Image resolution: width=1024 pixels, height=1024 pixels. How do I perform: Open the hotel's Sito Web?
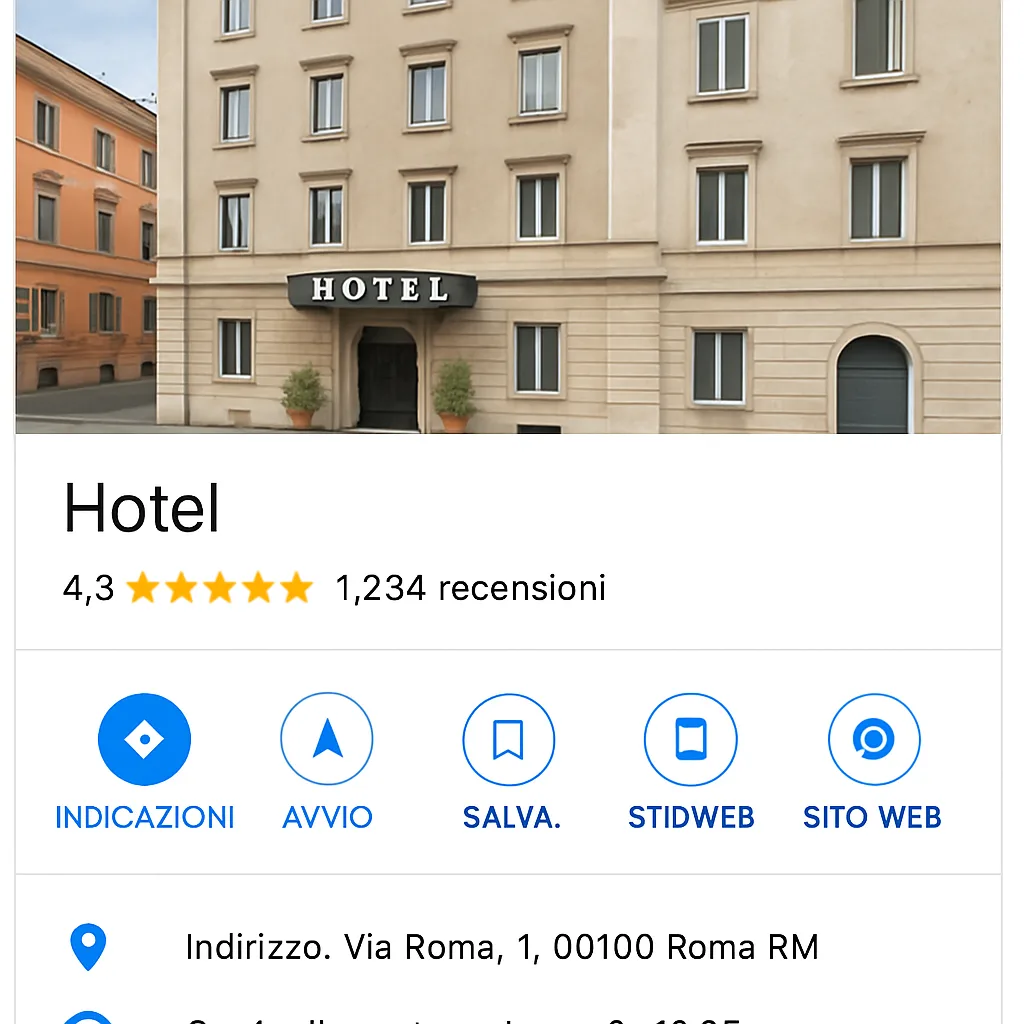tap(873, 740)
